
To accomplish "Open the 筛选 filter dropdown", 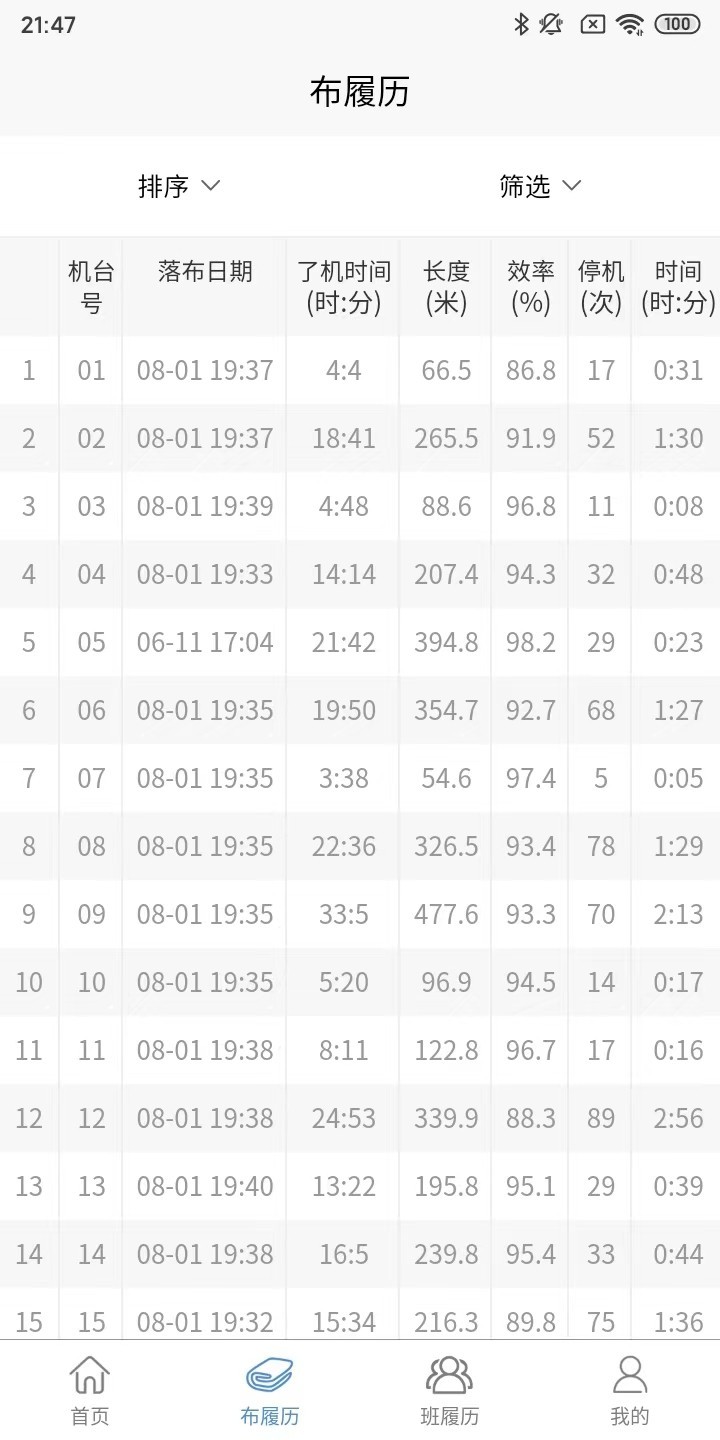I will pyautogui.click(x=540, y=186).
